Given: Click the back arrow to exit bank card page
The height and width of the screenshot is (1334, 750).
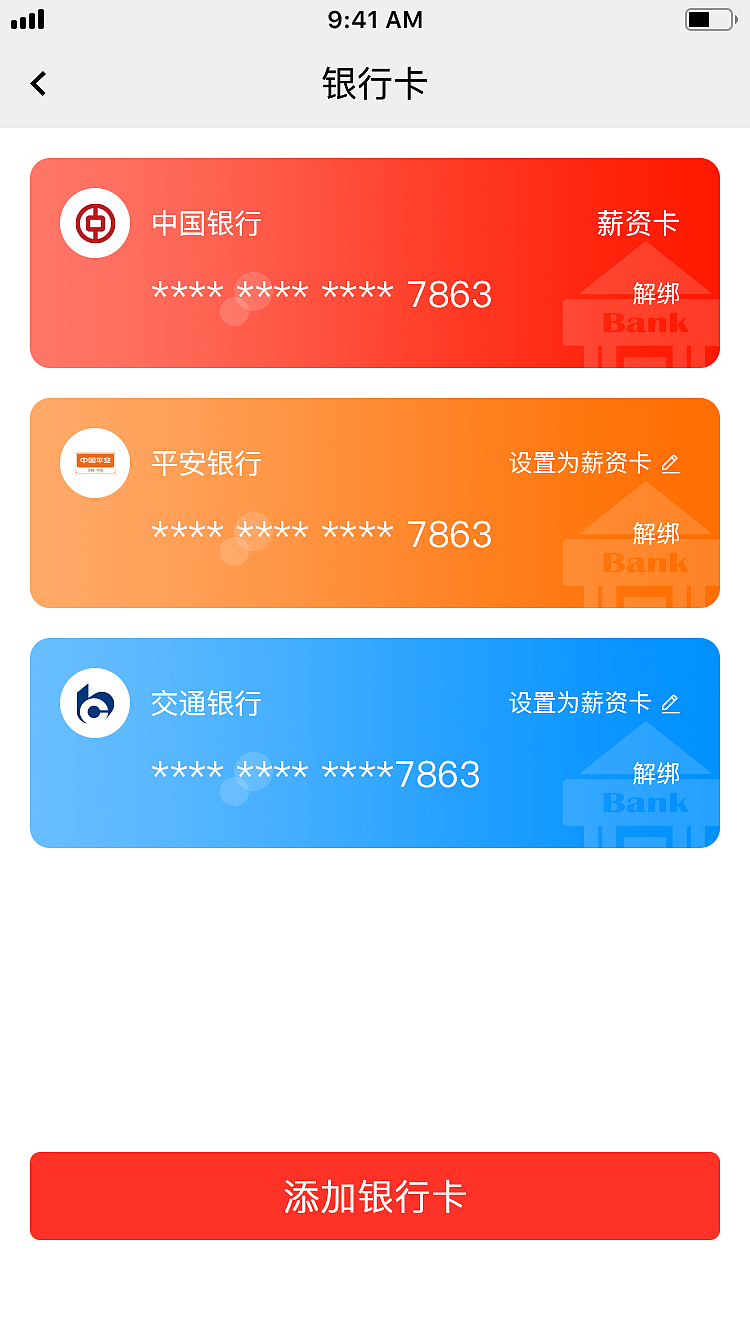Looking at the screenshot, I should point(38,84).
